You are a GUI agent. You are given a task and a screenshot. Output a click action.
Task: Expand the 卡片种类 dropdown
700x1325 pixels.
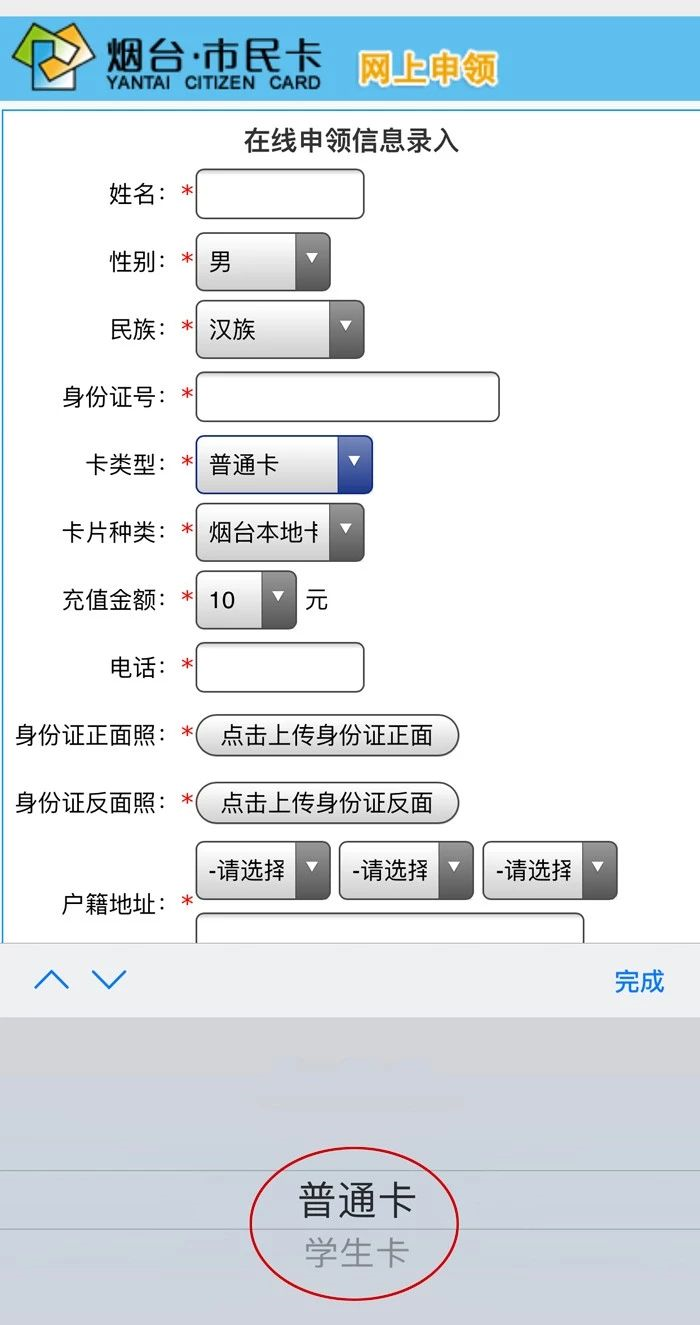[x=279, y=532]
